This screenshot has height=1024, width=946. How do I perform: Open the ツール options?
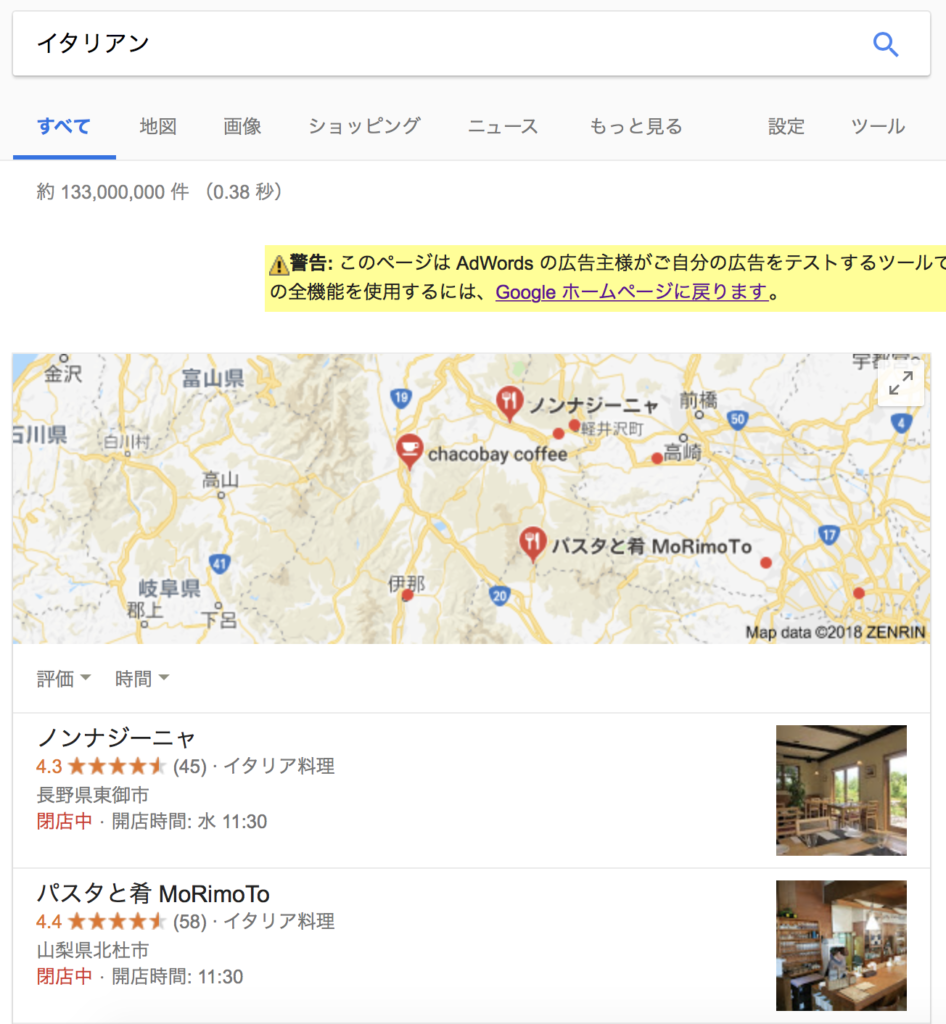coord(878,126)
